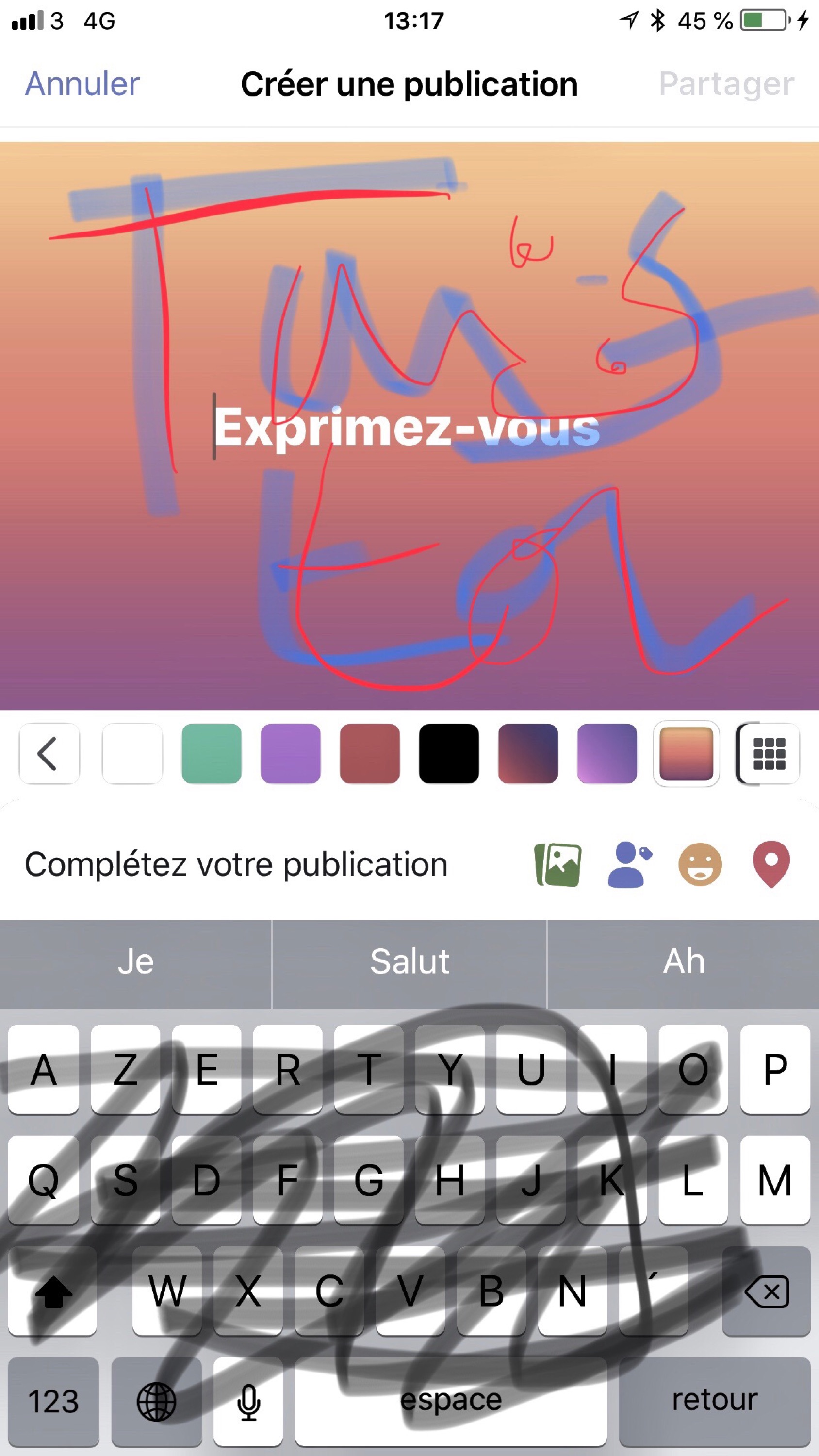Pick the light purple background swatch
The height and width of the screenshot is (1456, 819).
point(291,753)
